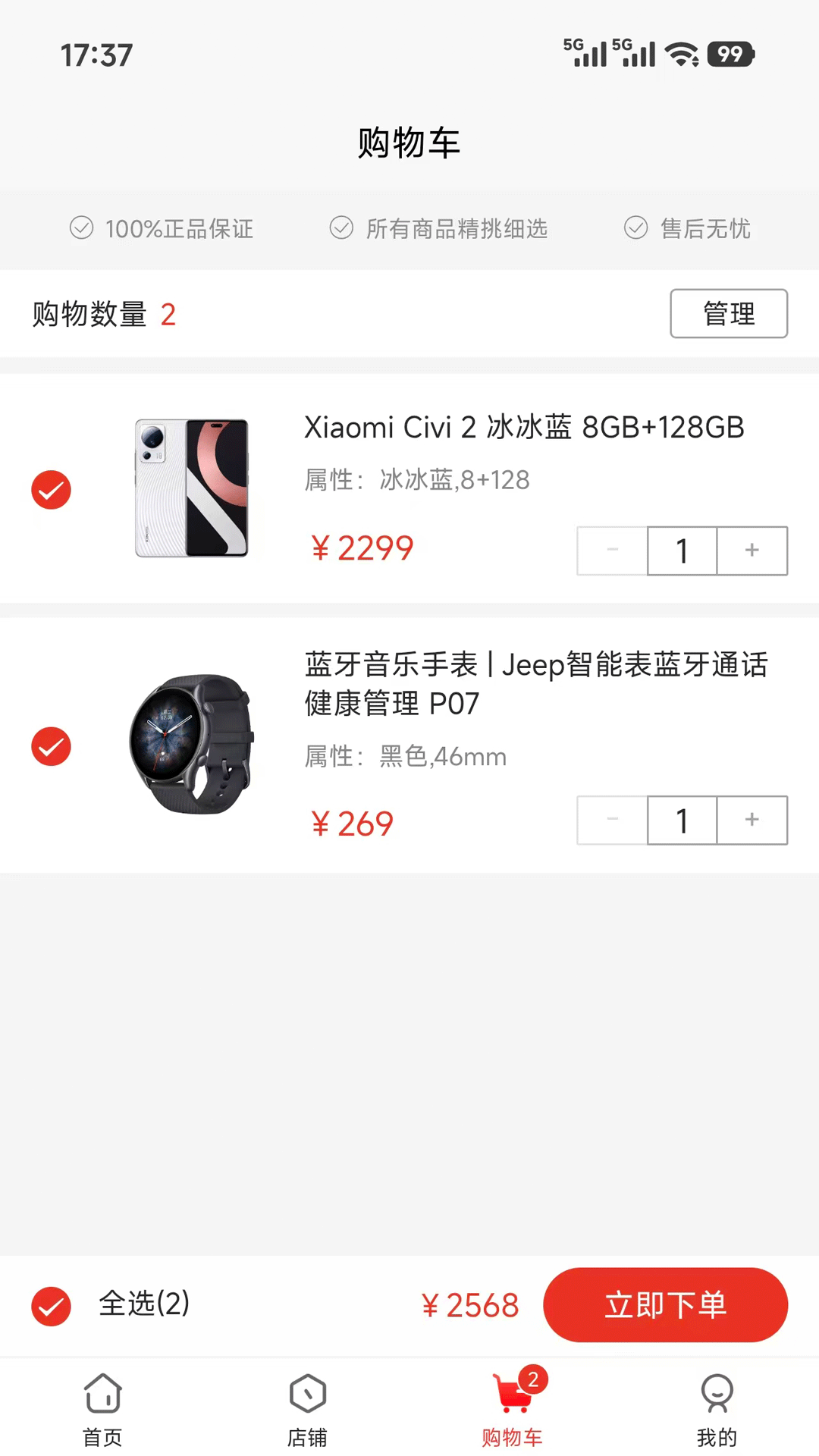This screenshot has height=1456, width=819.
Task: Open the Jeep watch product thumbnail
Action: coord(191,747)
